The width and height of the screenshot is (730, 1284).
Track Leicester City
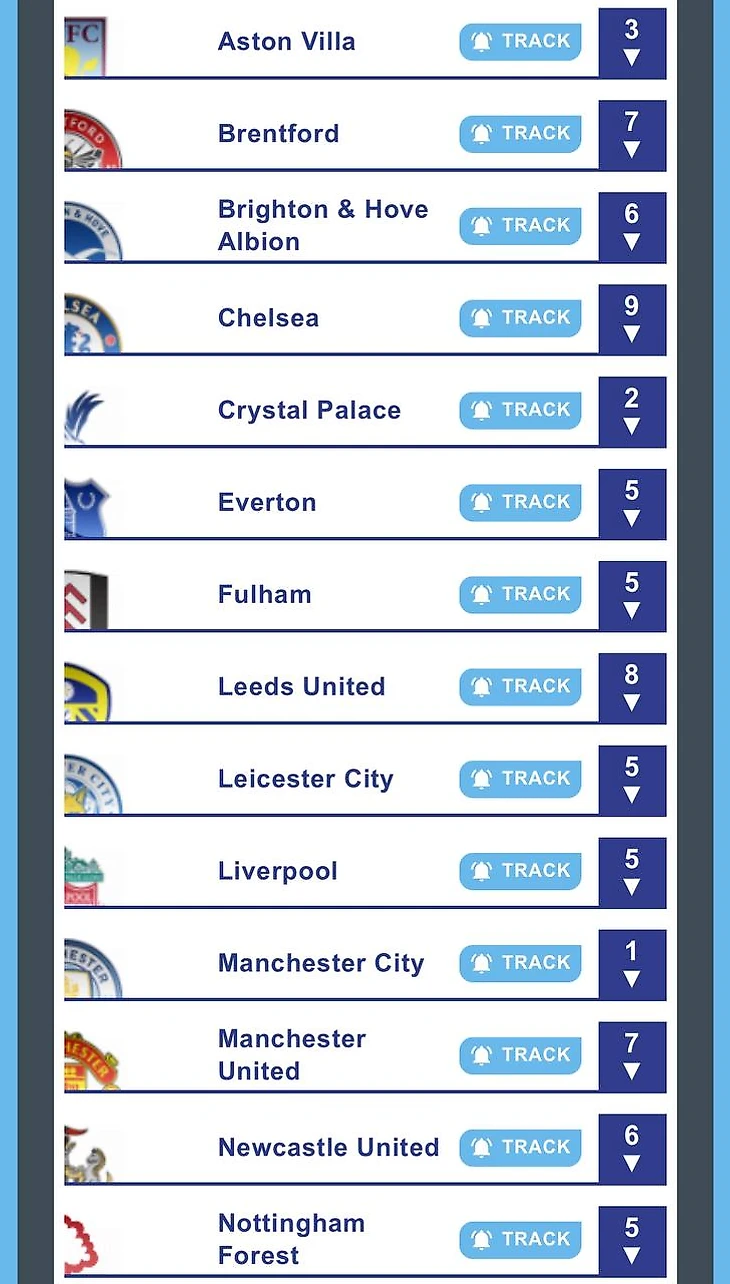coord(520,779)
